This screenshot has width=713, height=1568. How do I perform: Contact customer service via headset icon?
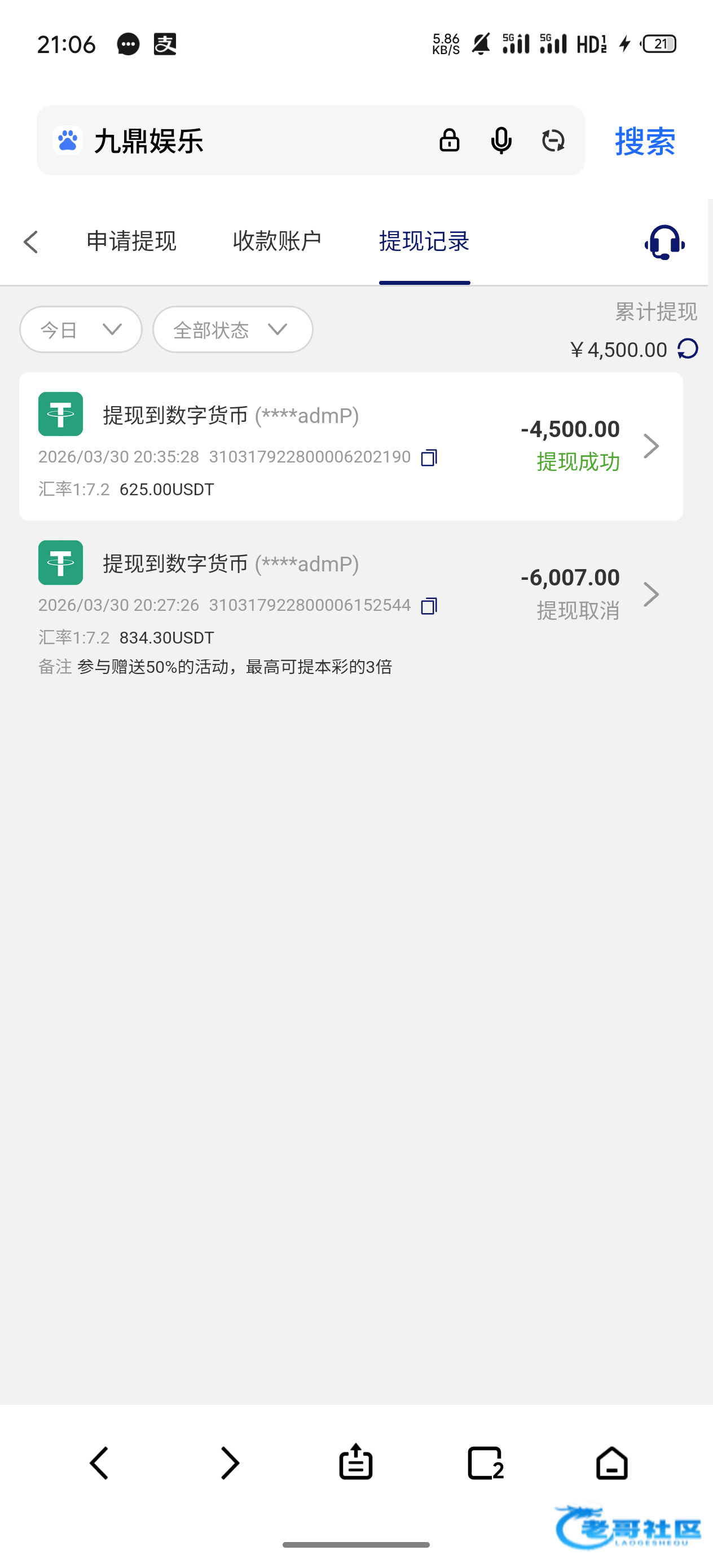point(664,243)
